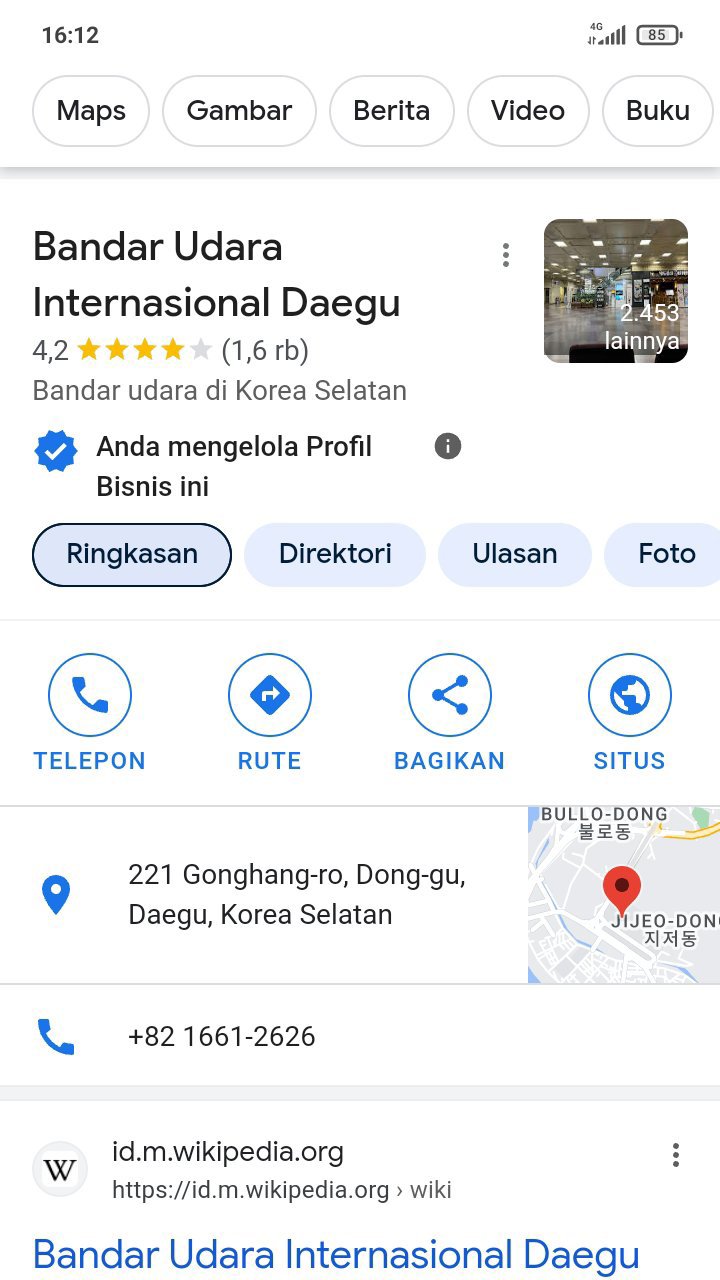The image size is (720, 1280).
Task: Get directions with the Rute button
Action: pos(270,713)
